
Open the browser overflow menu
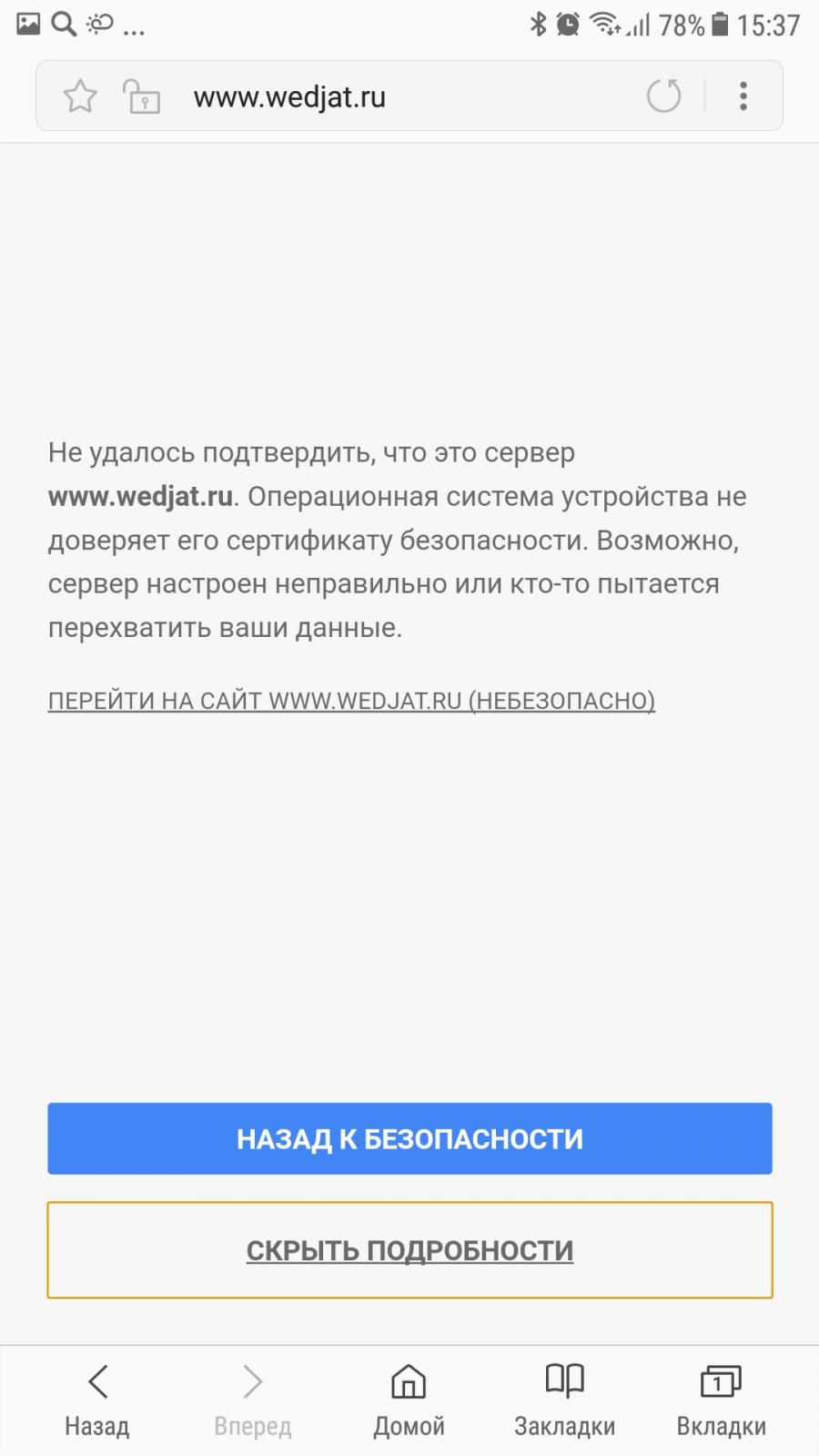pyautogui.click(x=743, y=96)
